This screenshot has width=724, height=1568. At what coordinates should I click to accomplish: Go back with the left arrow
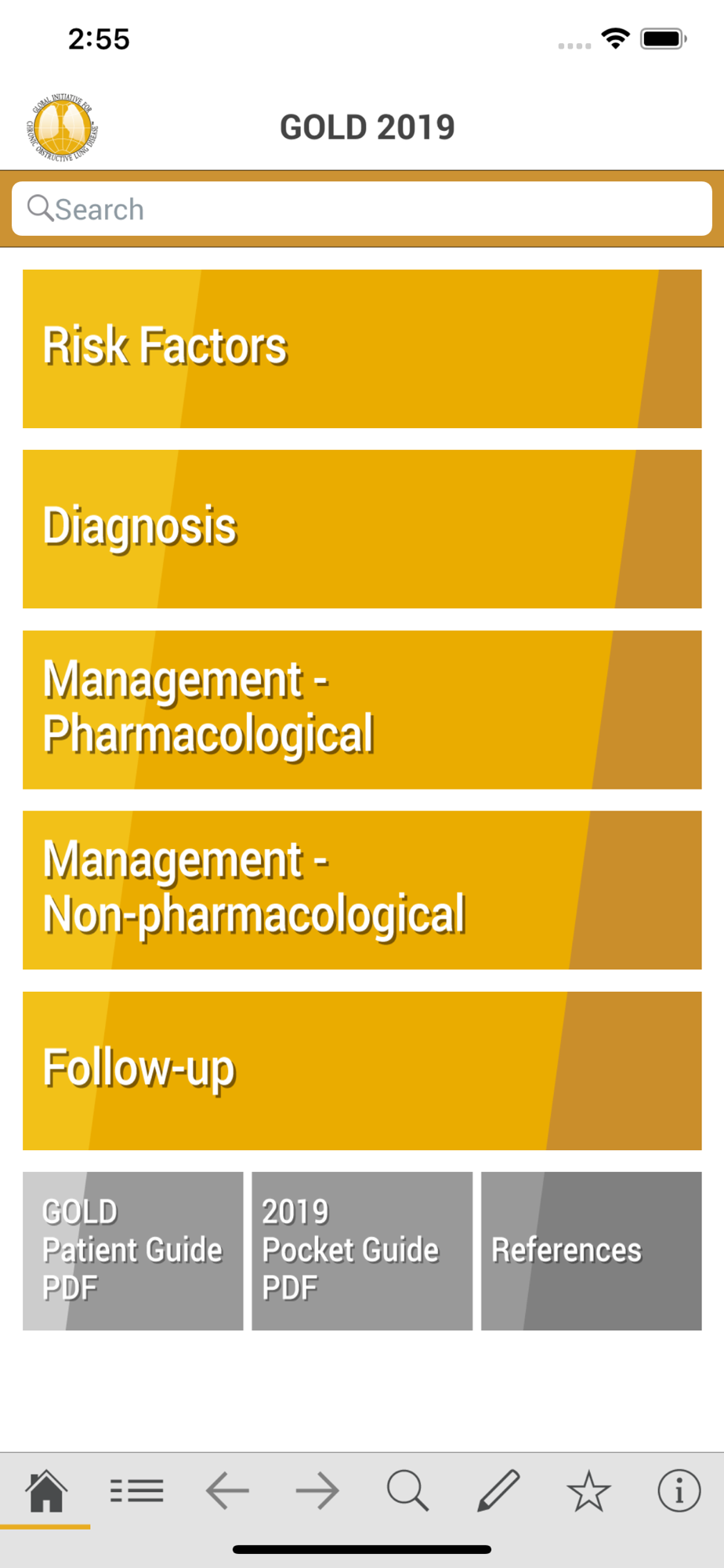click(227, 1490)
